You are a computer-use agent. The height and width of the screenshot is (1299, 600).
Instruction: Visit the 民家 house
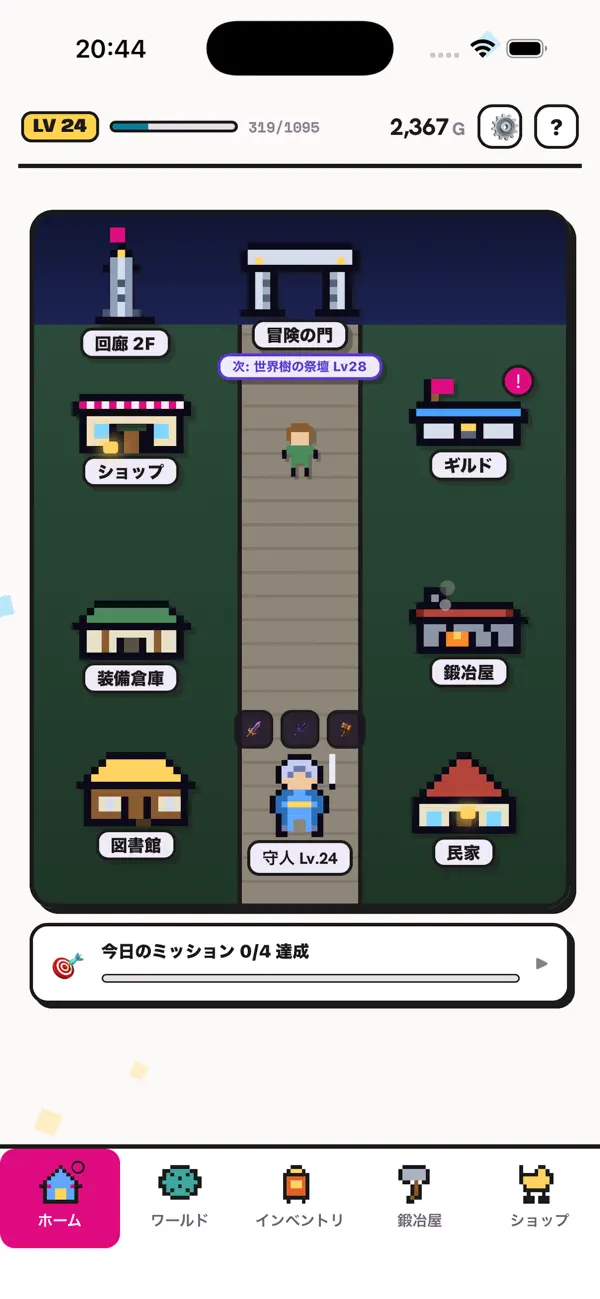(464, 810)
